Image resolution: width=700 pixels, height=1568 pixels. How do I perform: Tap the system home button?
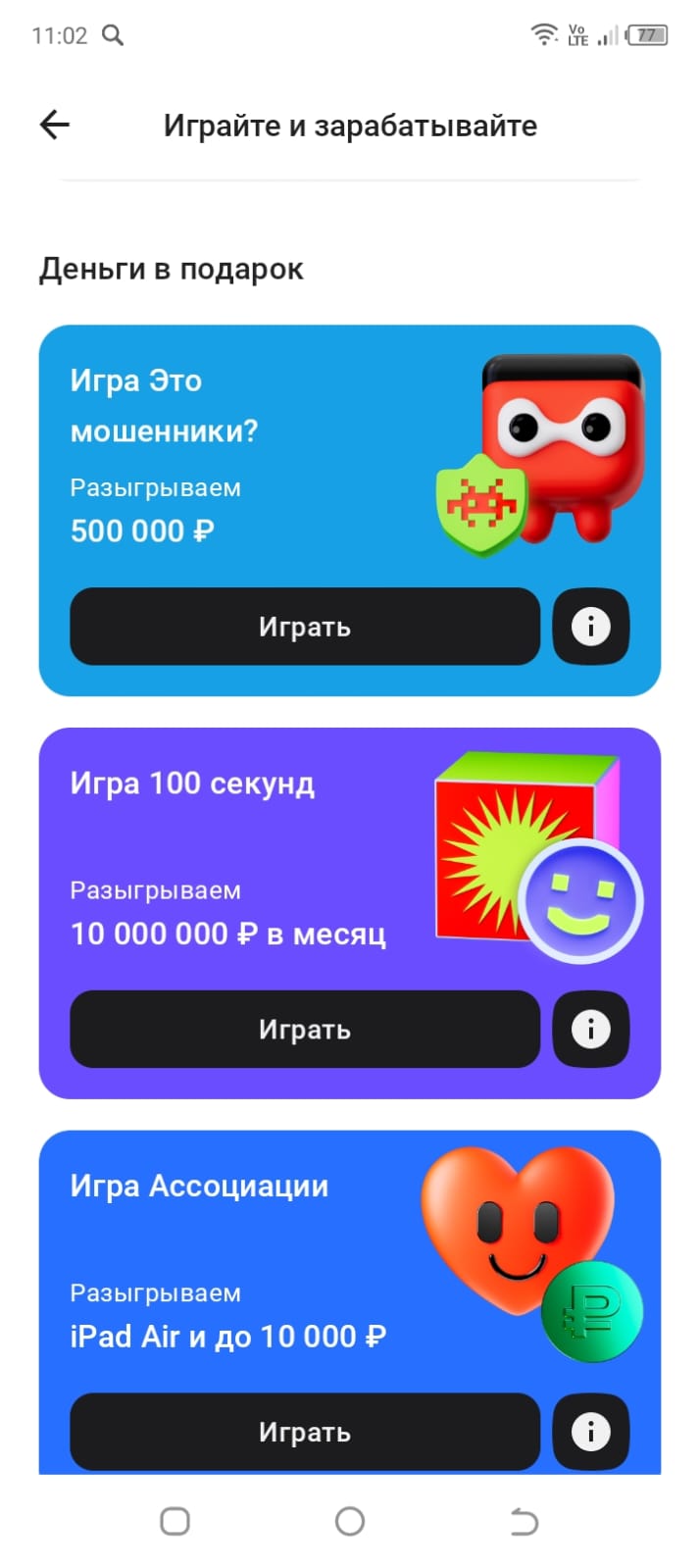click(x=350, y=1521)
